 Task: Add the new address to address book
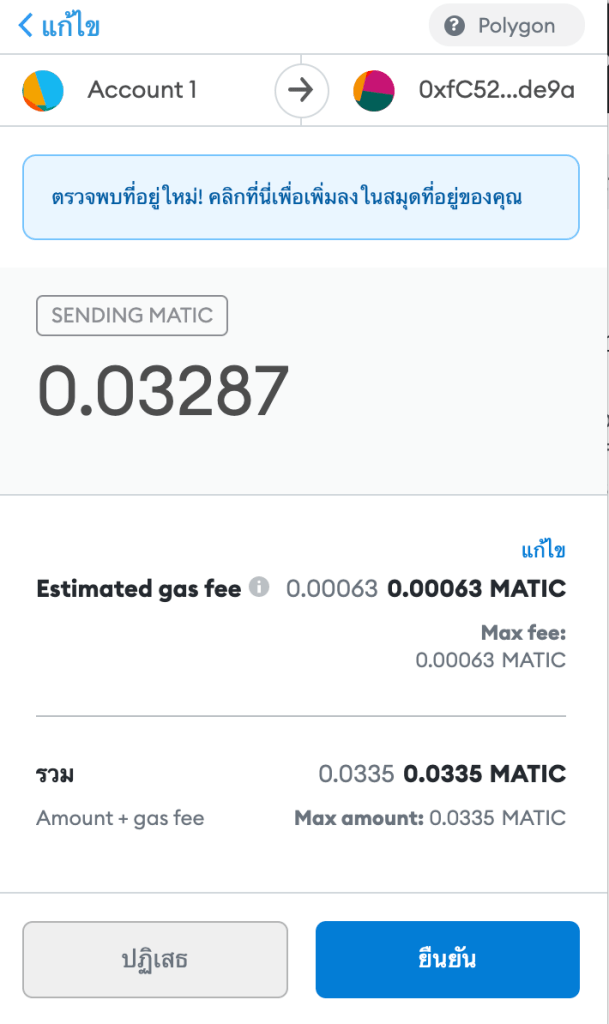[300, 197]
